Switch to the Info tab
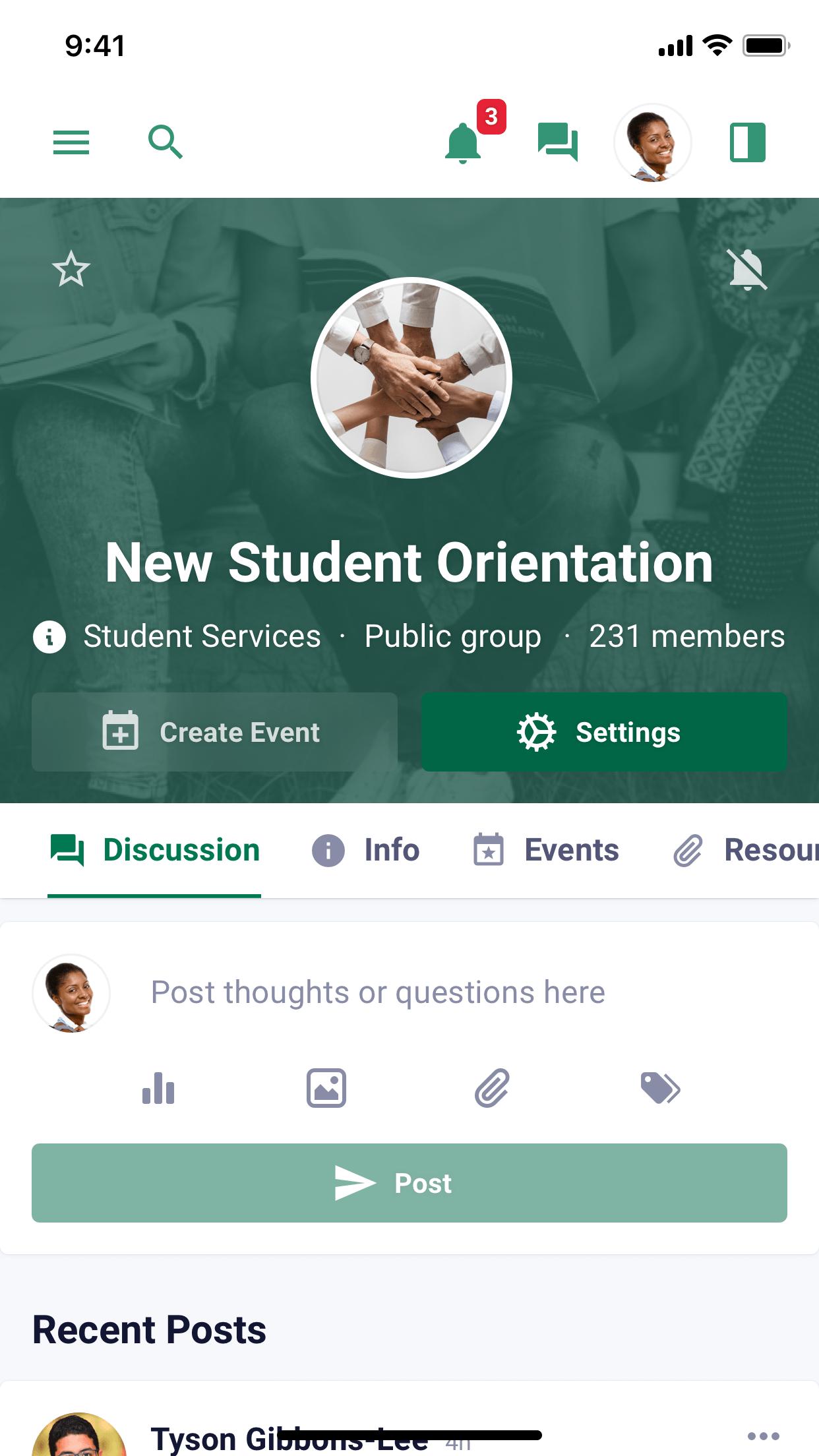Viewport: 819px width, 1456px height. [366, 850]
